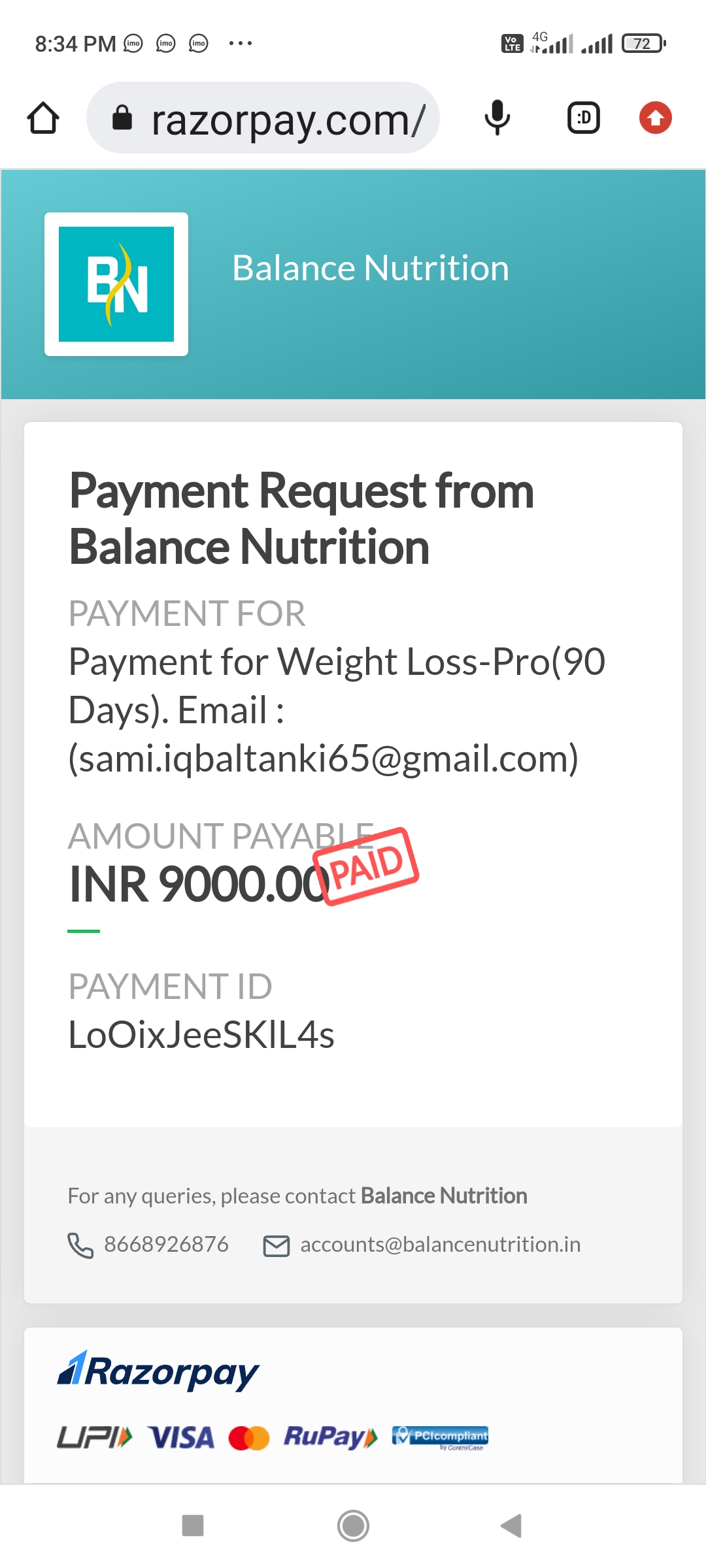Start voice search with the microphone
The height and width of the screenshot is (1568, 706).
[x=497, y=118]
